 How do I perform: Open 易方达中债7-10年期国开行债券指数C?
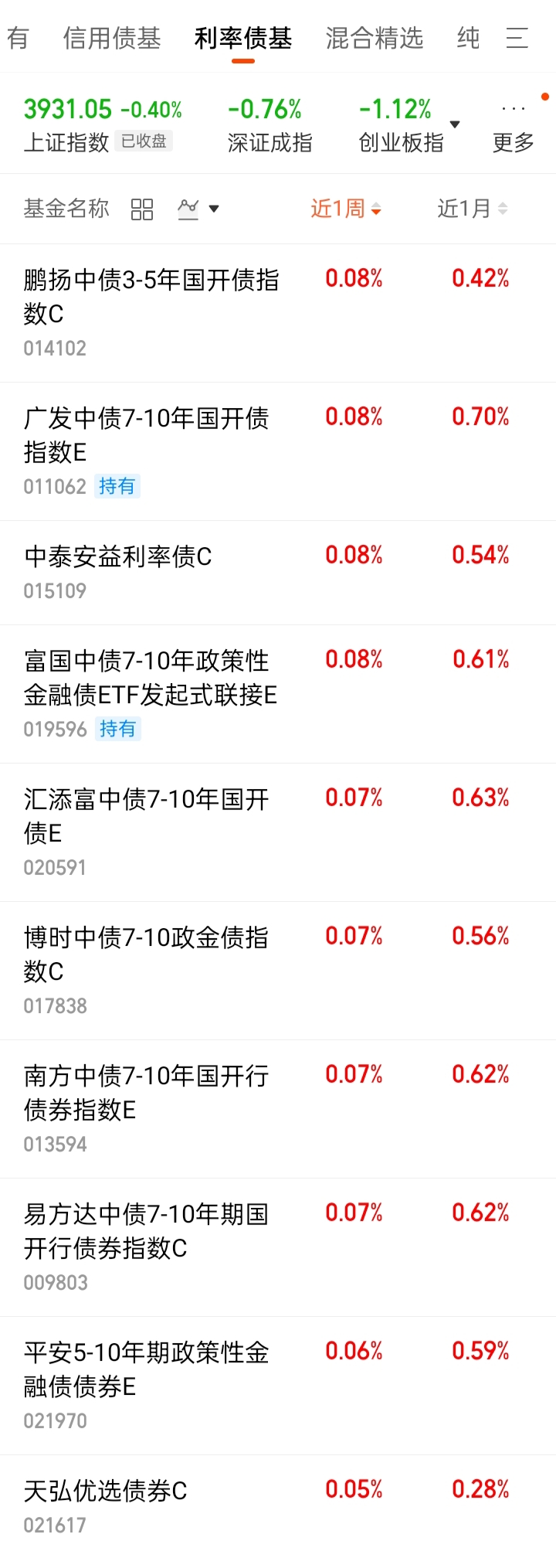[x=147, y=1231]
